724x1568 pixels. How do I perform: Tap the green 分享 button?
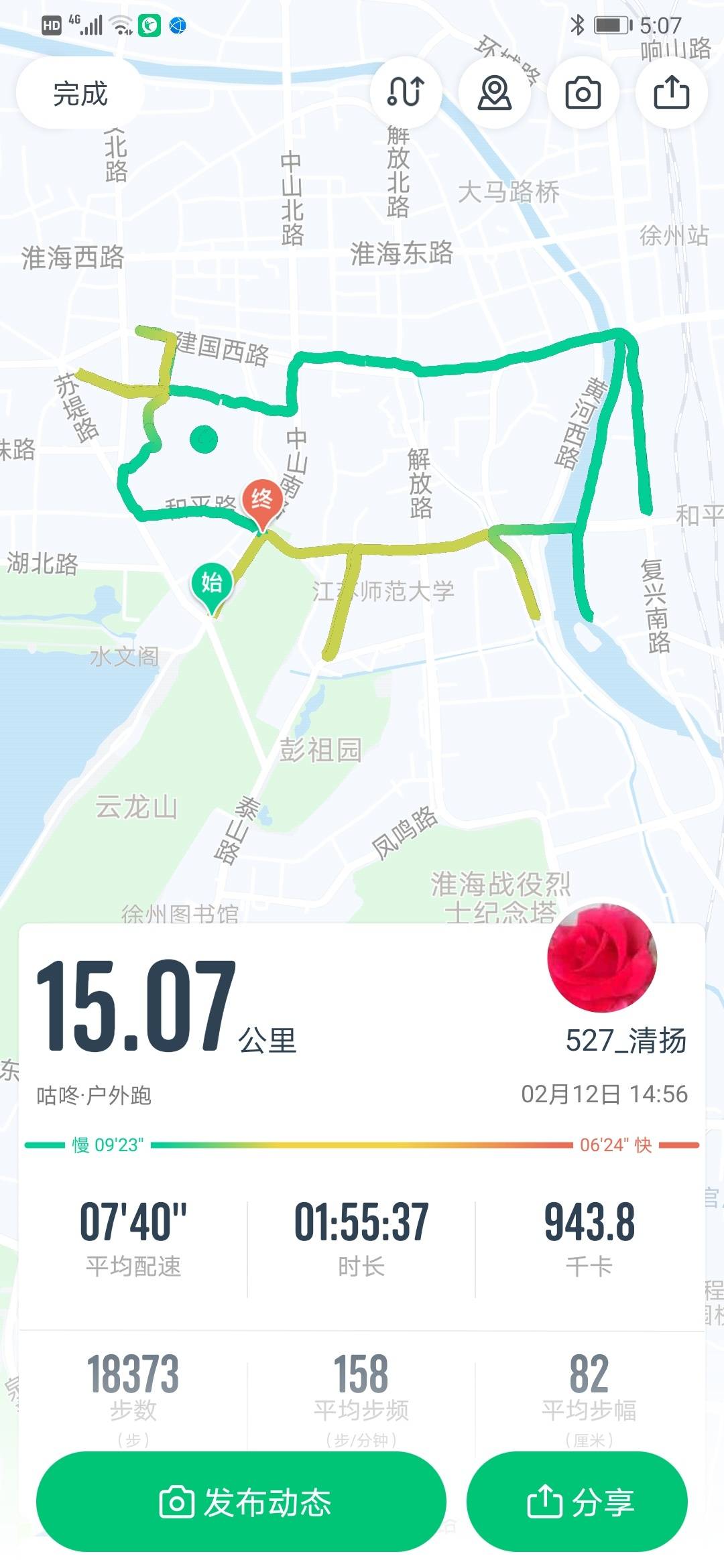point(577,1502)
